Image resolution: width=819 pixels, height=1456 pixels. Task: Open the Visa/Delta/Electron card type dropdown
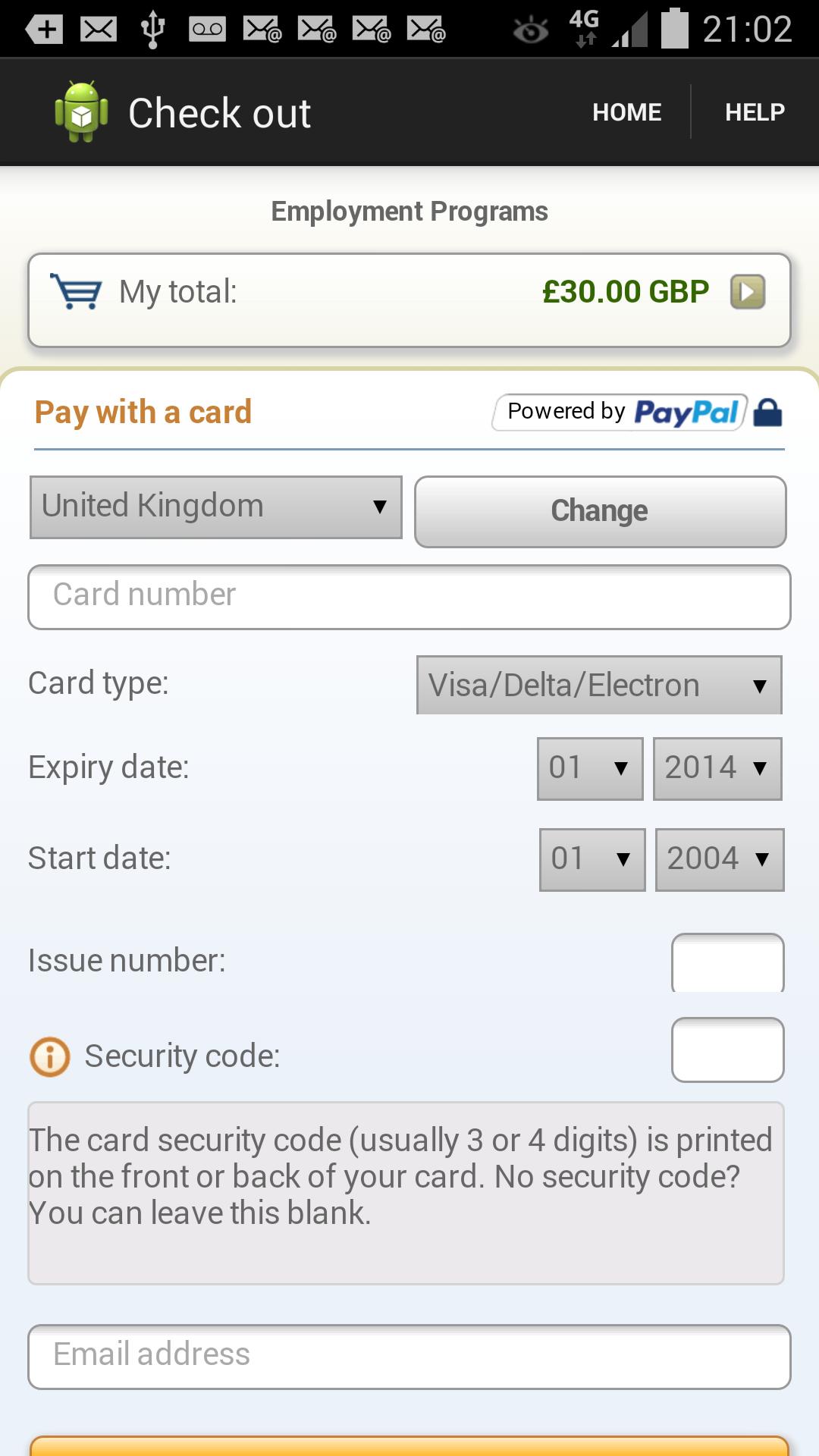click(x=599, y=685)
